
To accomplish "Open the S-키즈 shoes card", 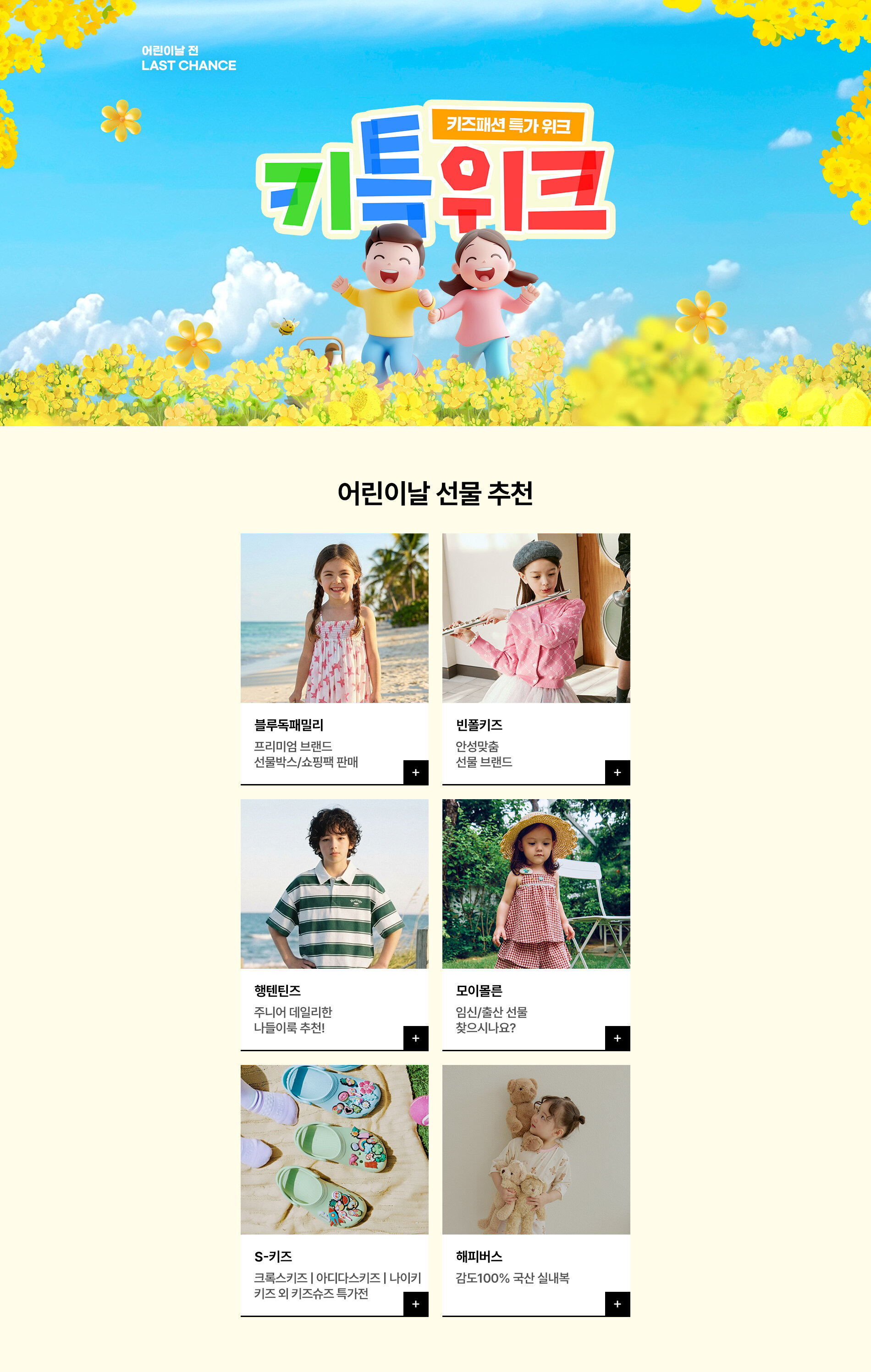I will [x=334, y=1149].
